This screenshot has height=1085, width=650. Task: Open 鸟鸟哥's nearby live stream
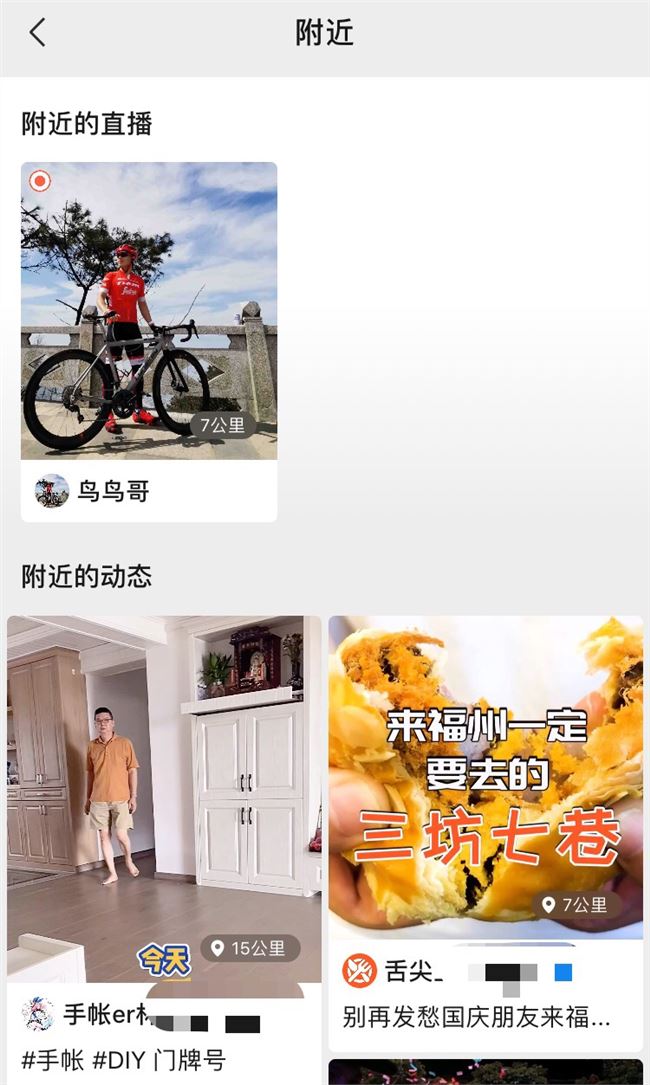pyautogui.click(x=149, y=310)
